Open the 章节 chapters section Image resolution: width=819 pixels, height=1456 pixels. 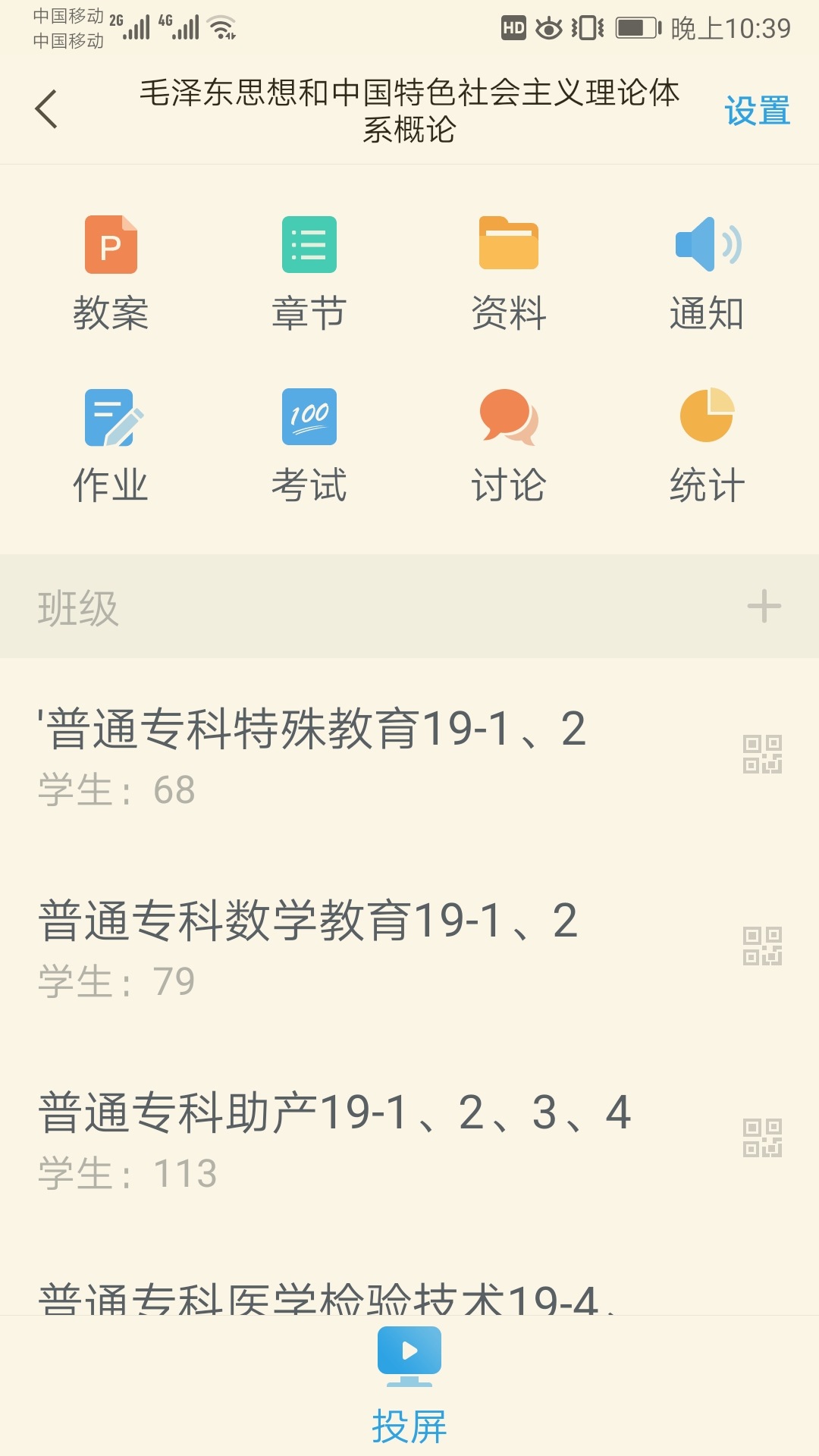point(309,273)
